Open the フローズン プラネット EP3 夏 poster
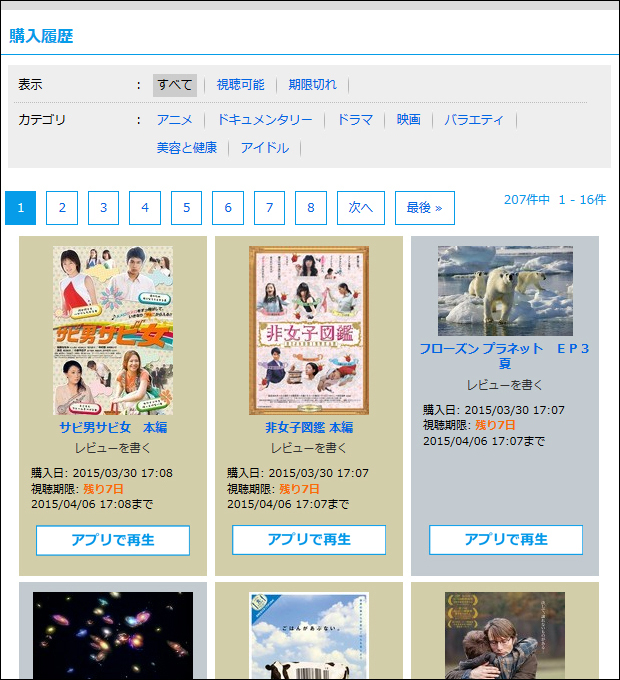This screenshot has width=620, height=680. pyautogui.click(x=505, y=291)
